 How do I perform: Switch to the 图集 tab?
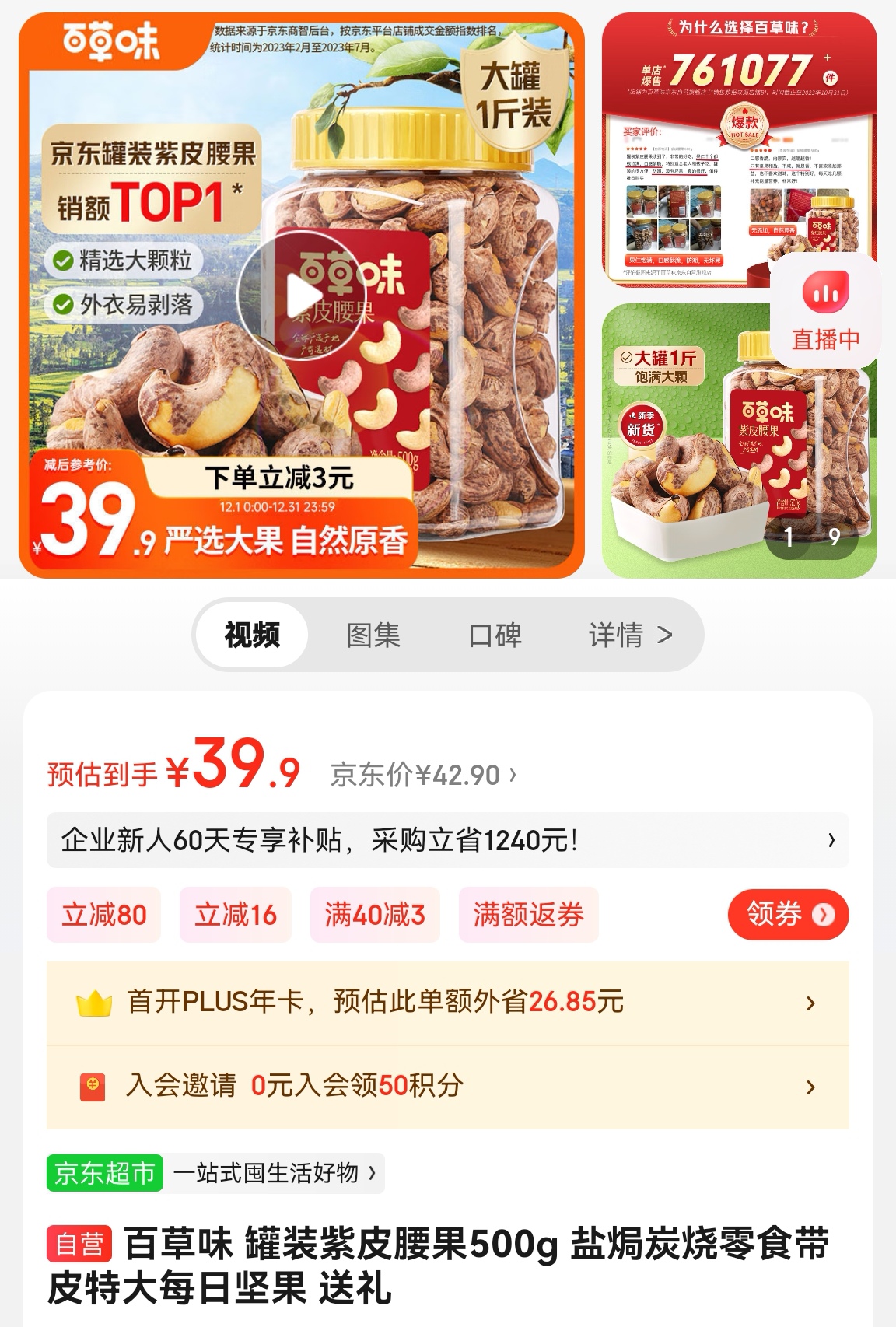pos(373,635)
